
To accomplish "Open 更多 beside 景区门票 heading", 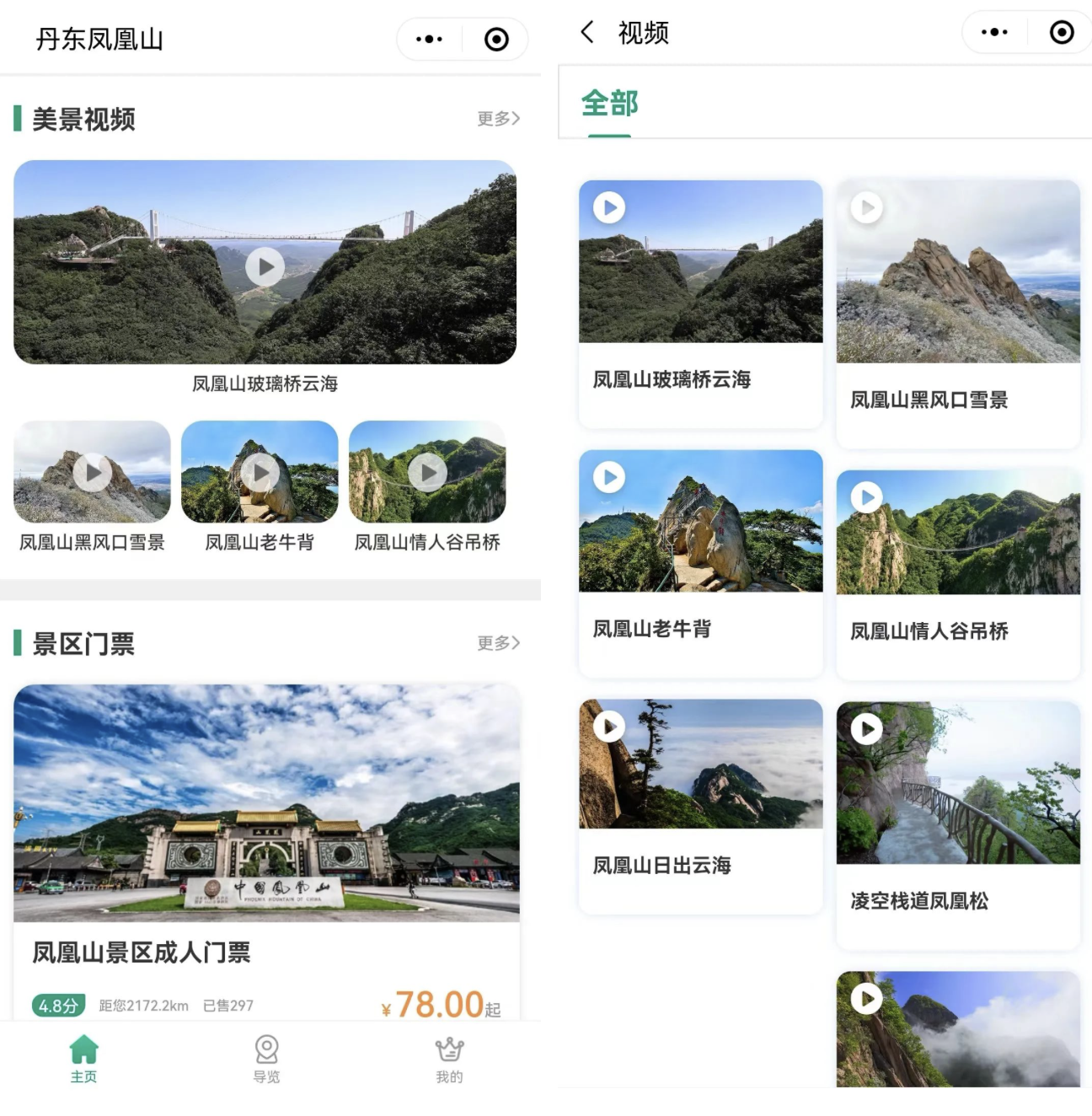I will [x=498, y=643].
